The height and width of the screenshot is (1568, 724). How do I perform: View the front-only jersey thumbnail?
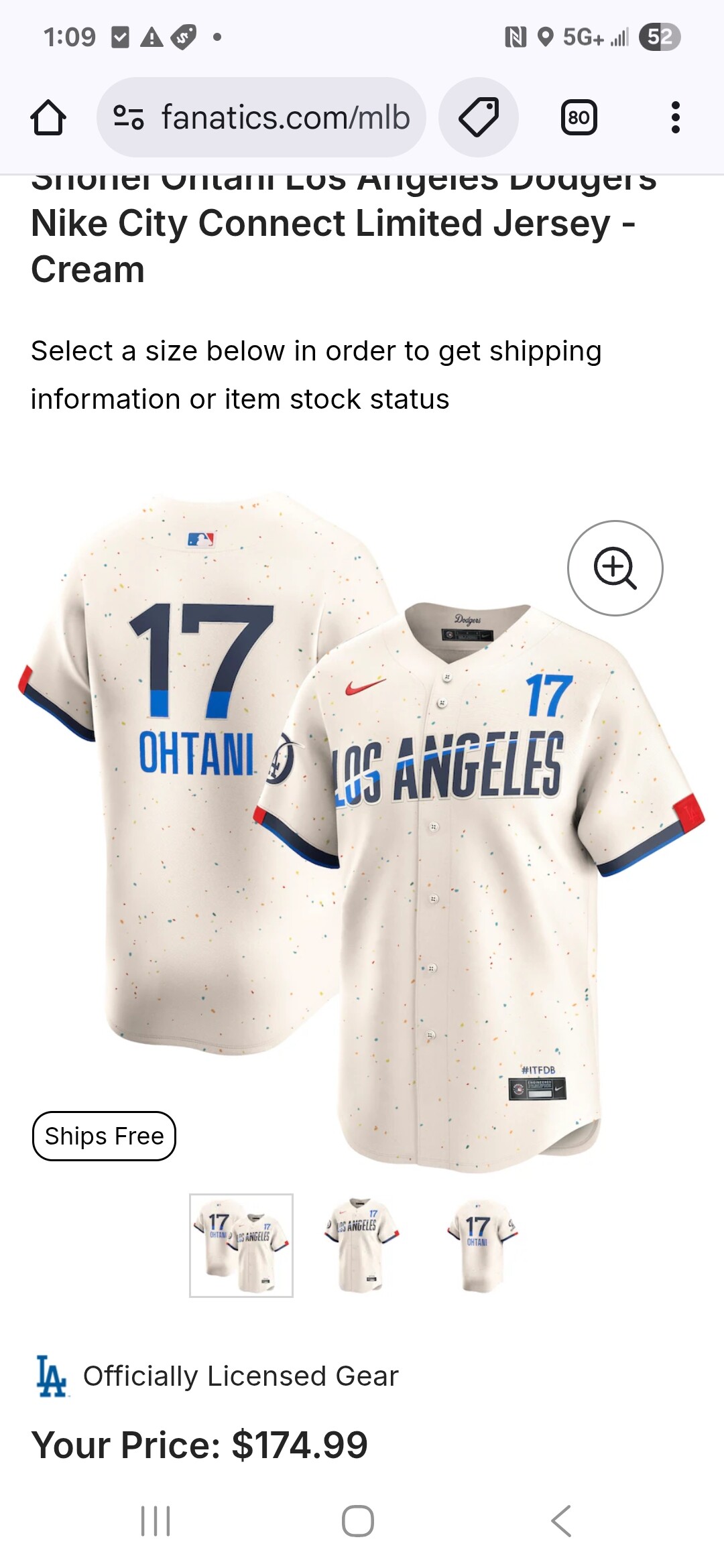tap(361, 1245)
